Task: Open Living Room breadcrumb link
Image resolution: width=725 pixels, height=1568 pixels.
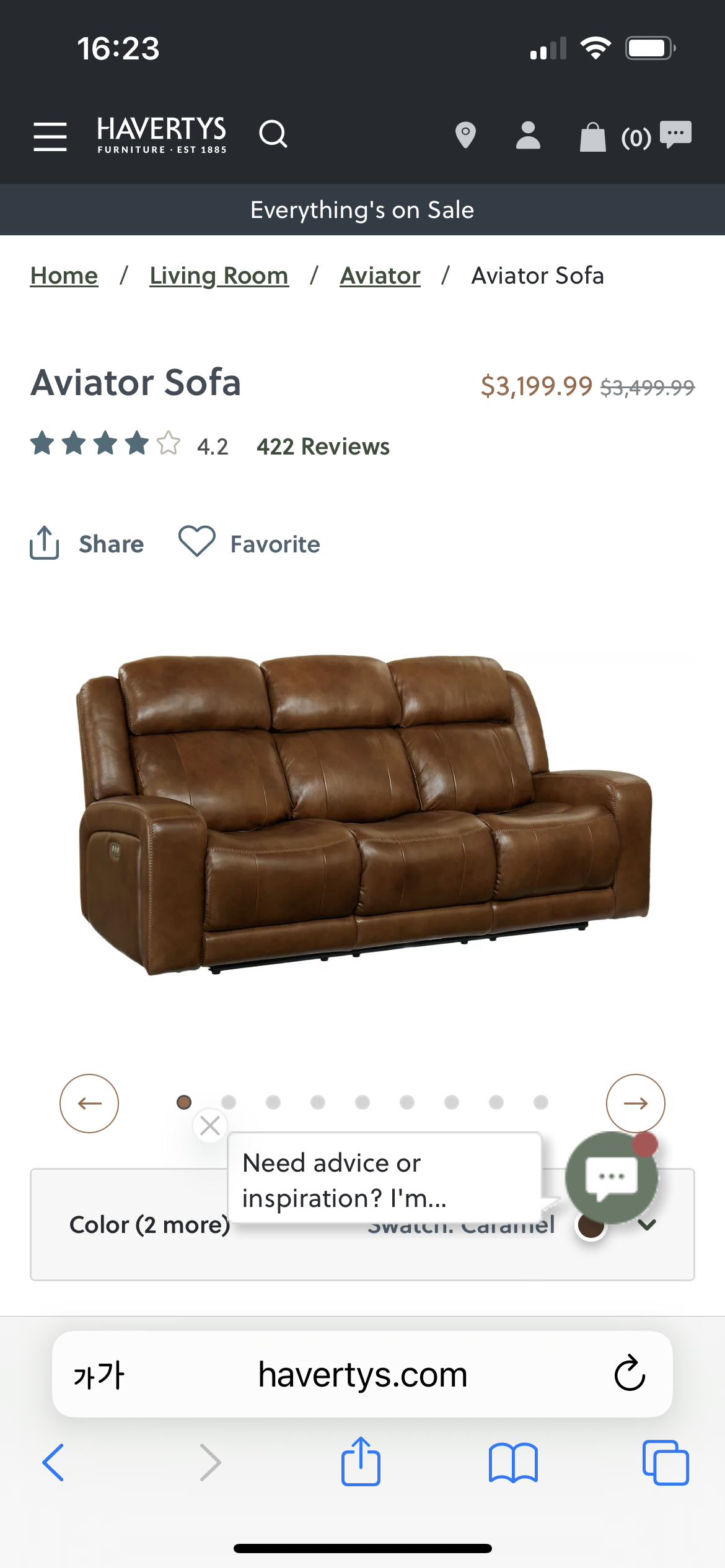Action: click(219, 276)
